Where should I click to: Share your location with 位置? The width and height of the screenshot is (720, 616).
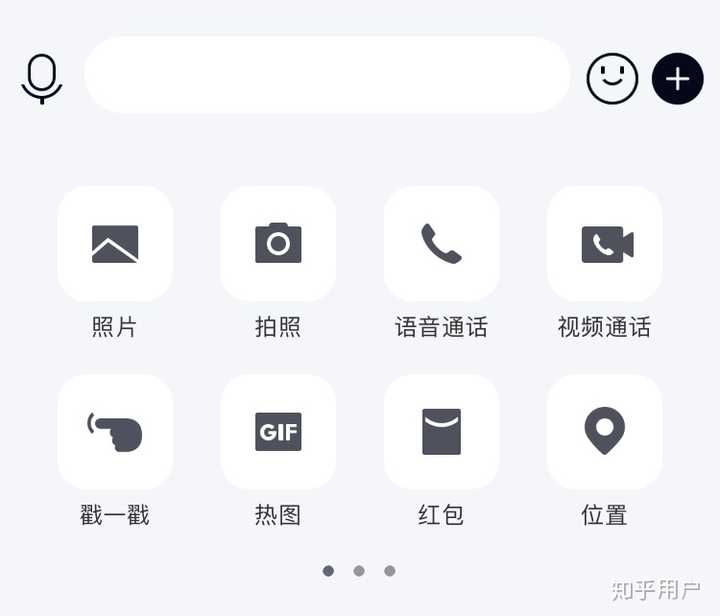[x=604, y=432]
